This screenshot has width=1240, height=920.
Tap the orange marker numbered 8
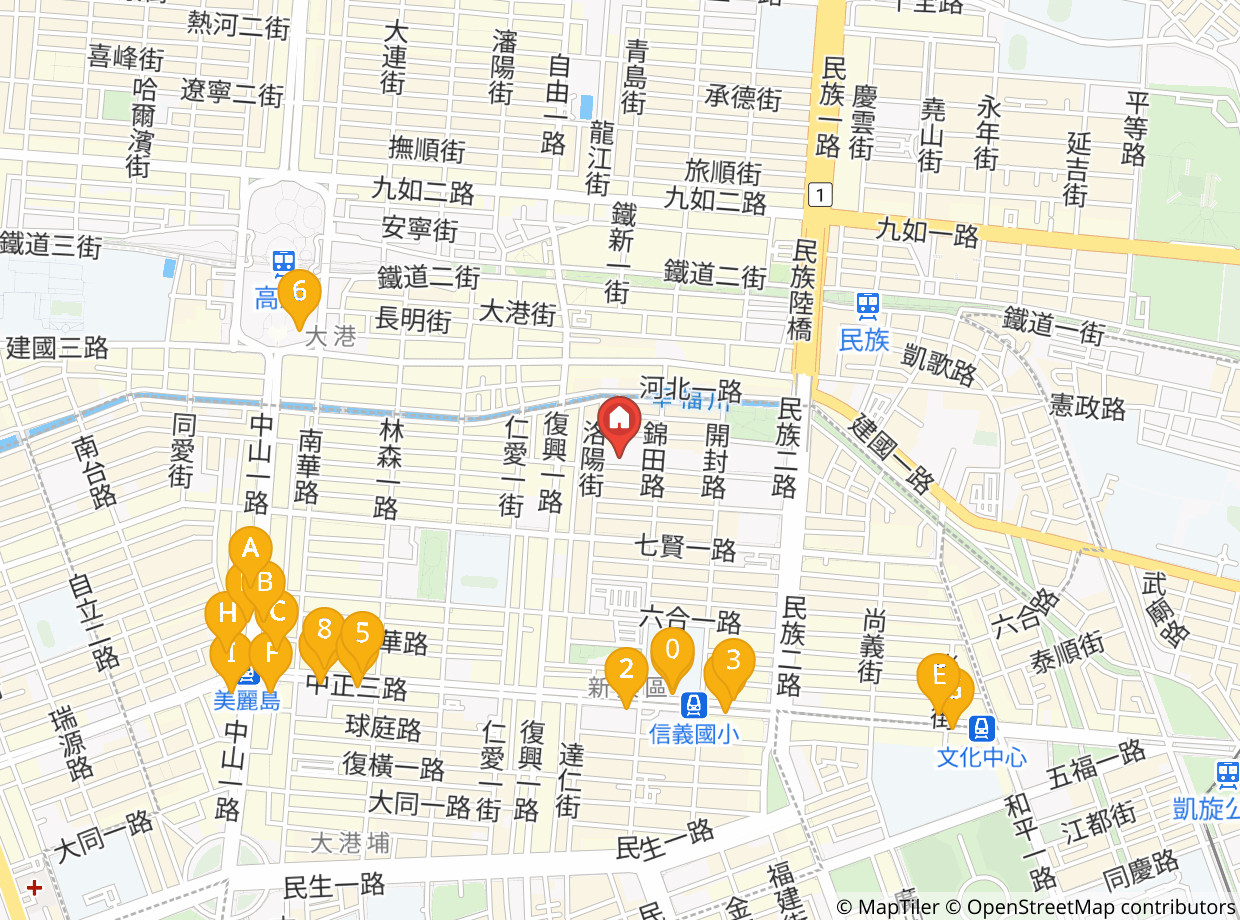(323, 631)
